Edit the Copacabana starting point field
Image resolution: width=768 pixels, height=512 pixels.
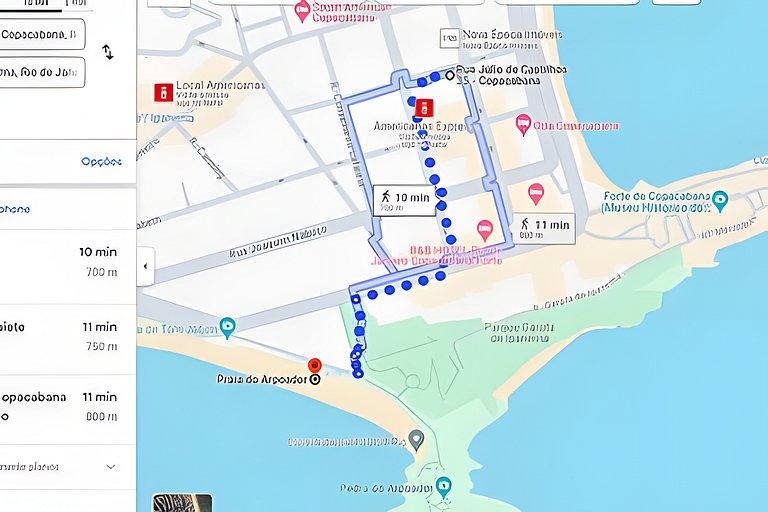tap(42, 34)
